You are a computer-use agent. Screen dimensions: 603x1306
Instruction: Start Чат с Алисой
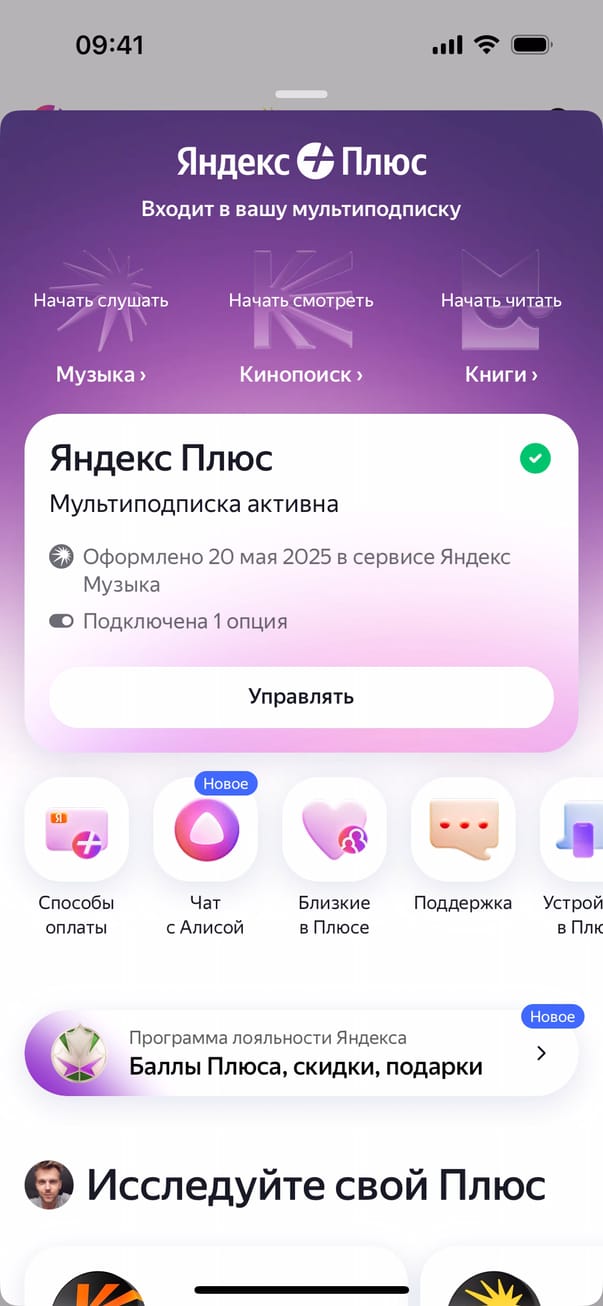pyautogui.click(x=206, y=830)
